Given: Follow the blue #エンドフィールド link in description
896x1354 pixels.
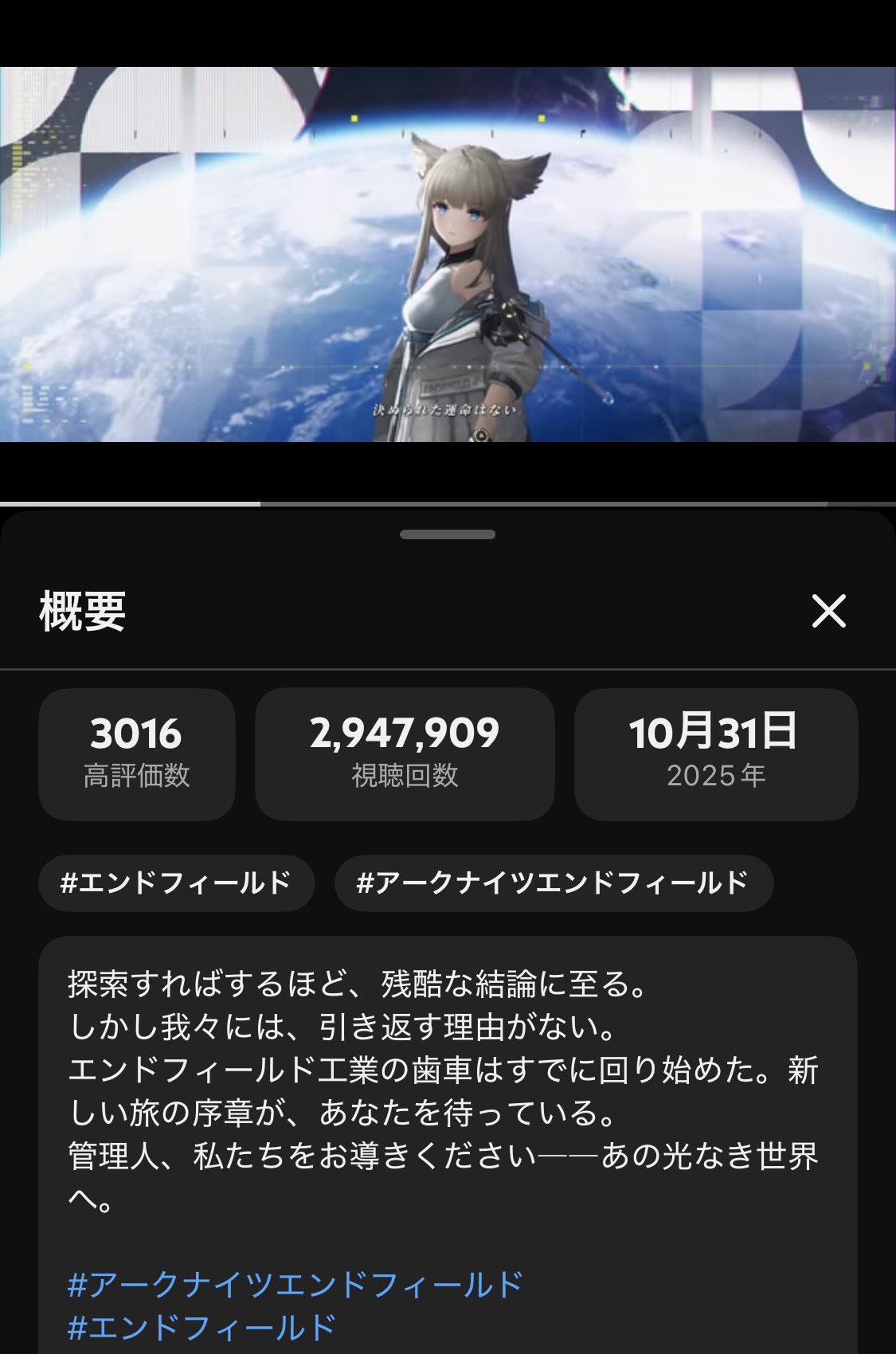Looking at the screenshot, I should tap(202, 1328).
